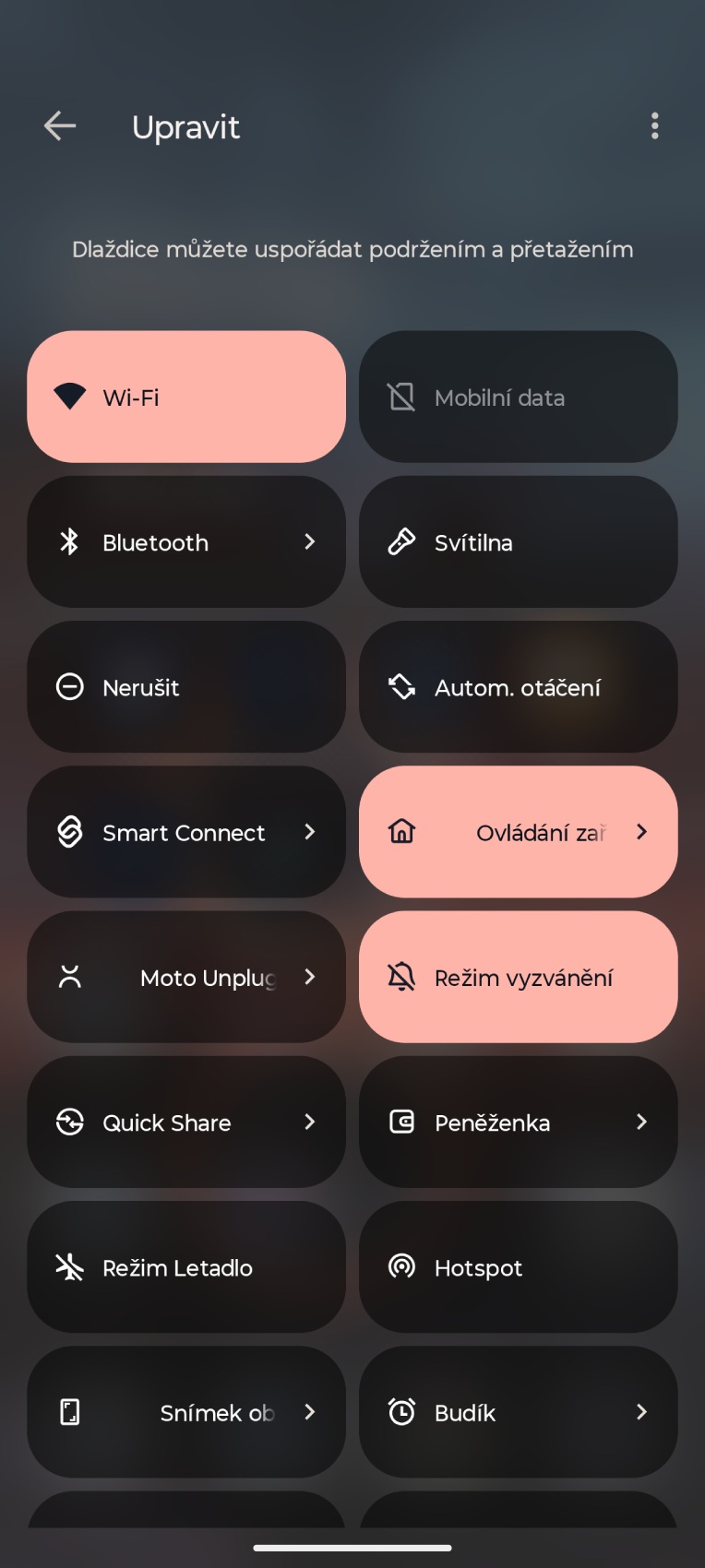Go back using the arrow beside Upravit
Image resolution: width=705 pixels, height=1568 pixels.
pyautogui.click(x=60, y=126)
